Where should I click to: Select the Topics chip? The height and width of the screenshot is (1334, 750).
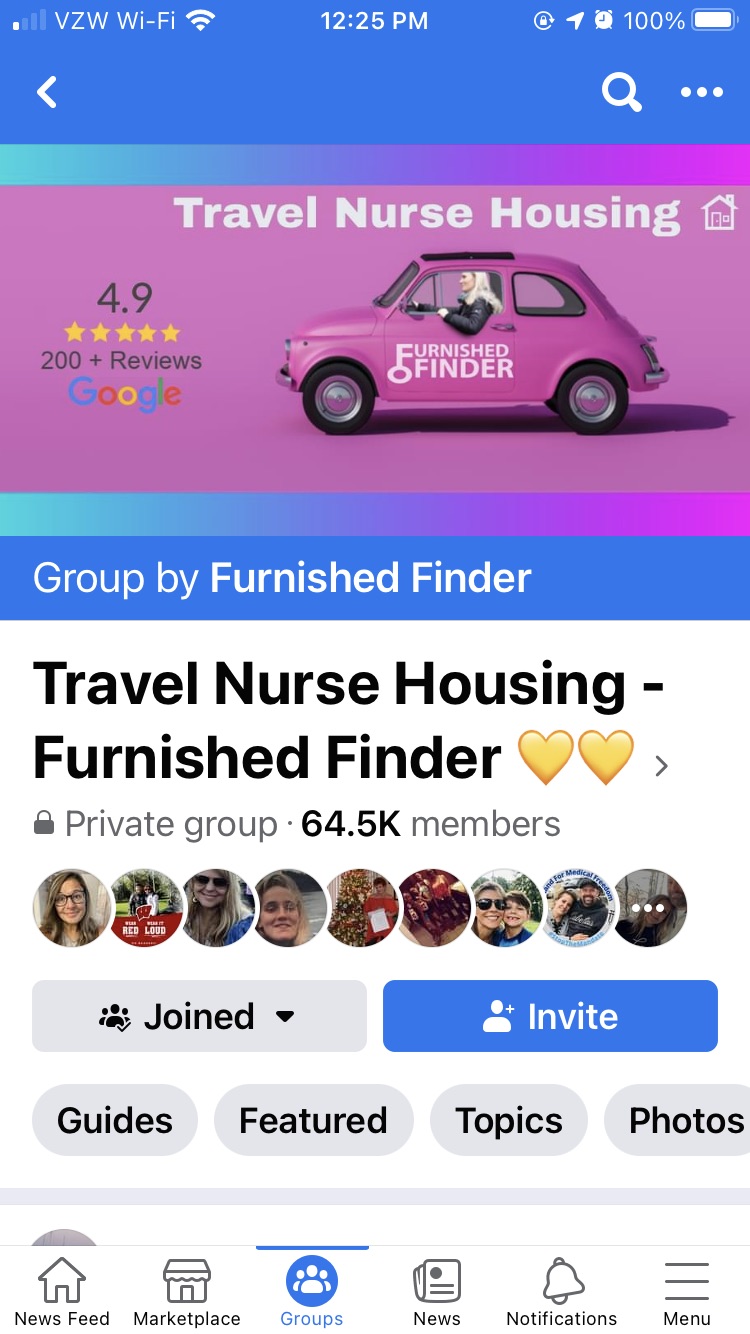pyautogui.click(x=509, y=1120)
